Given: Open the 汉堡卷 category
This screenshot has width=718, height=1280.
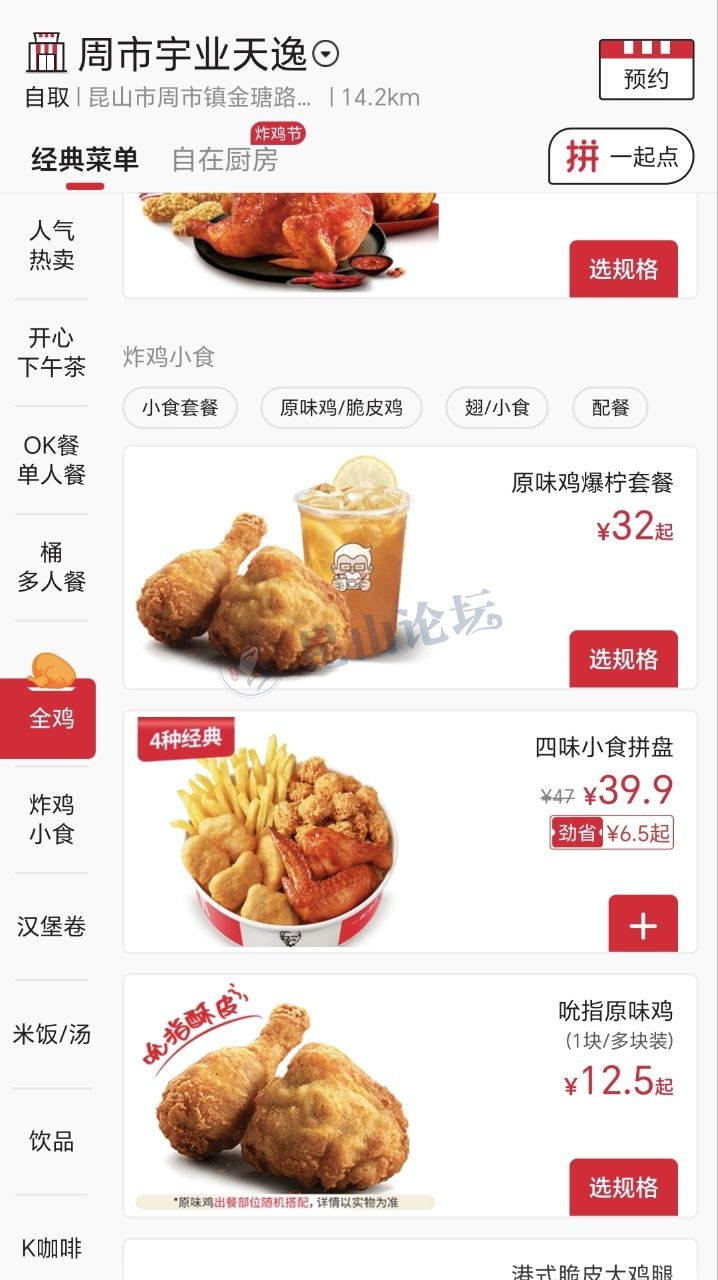Looking at the screenshot, I should coord(52,927).
